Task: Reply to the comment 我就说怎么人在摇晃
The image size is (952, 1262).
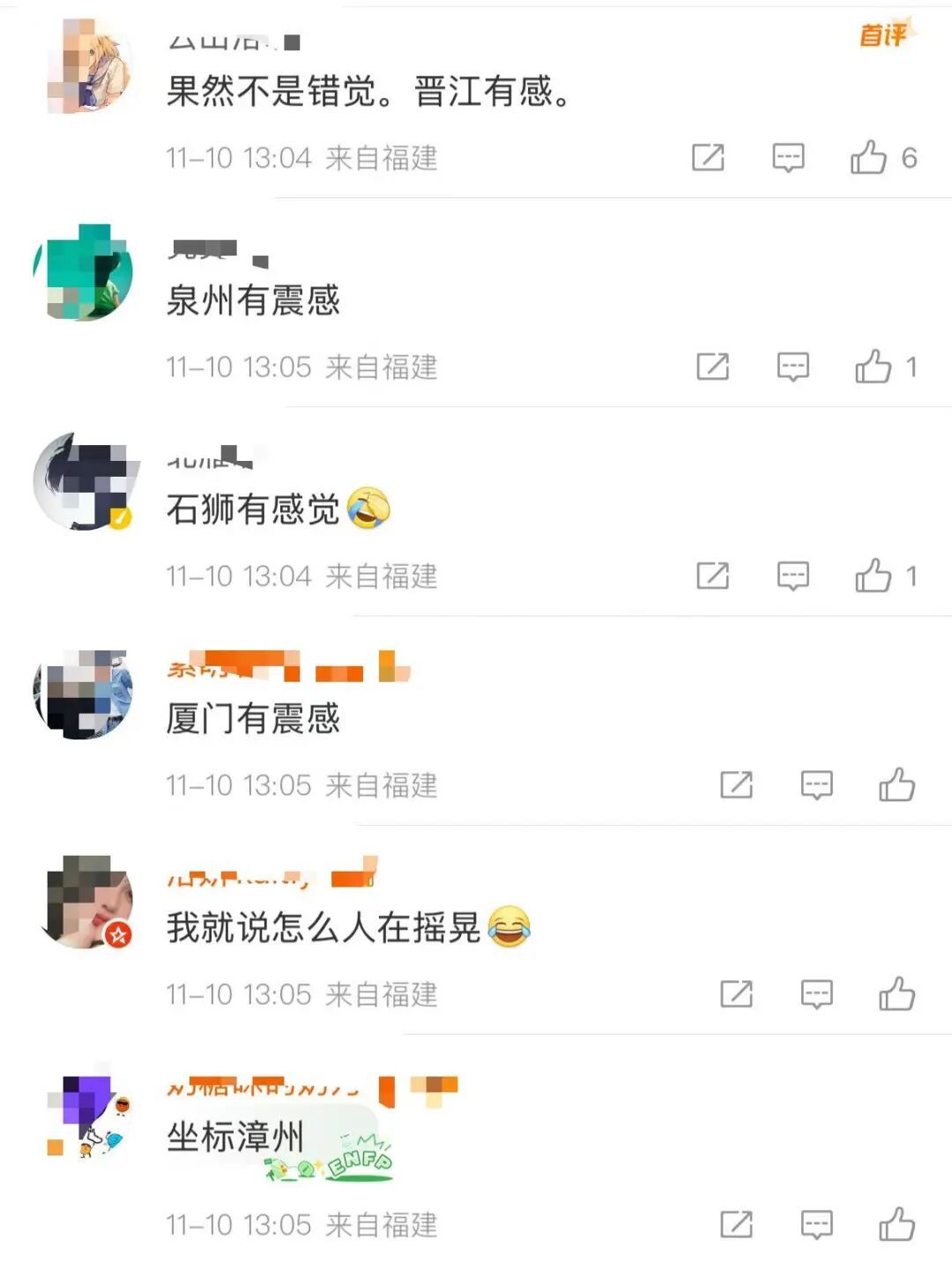Action: point(816,994)
